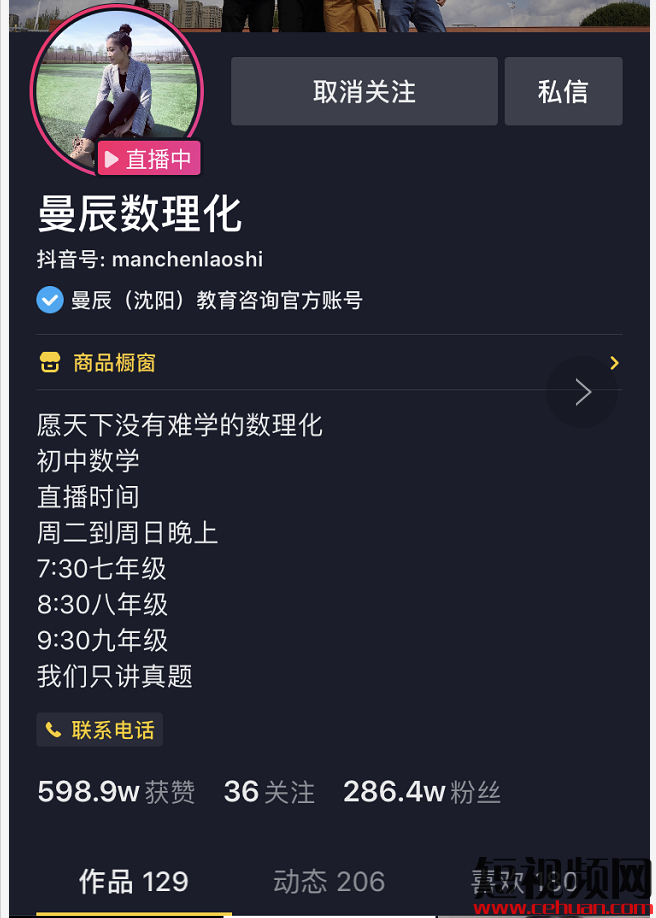The height and width of the screenshot is (918, 656).
Task: Tap the round arrow button beside the bio
Action: coord(582,393)
